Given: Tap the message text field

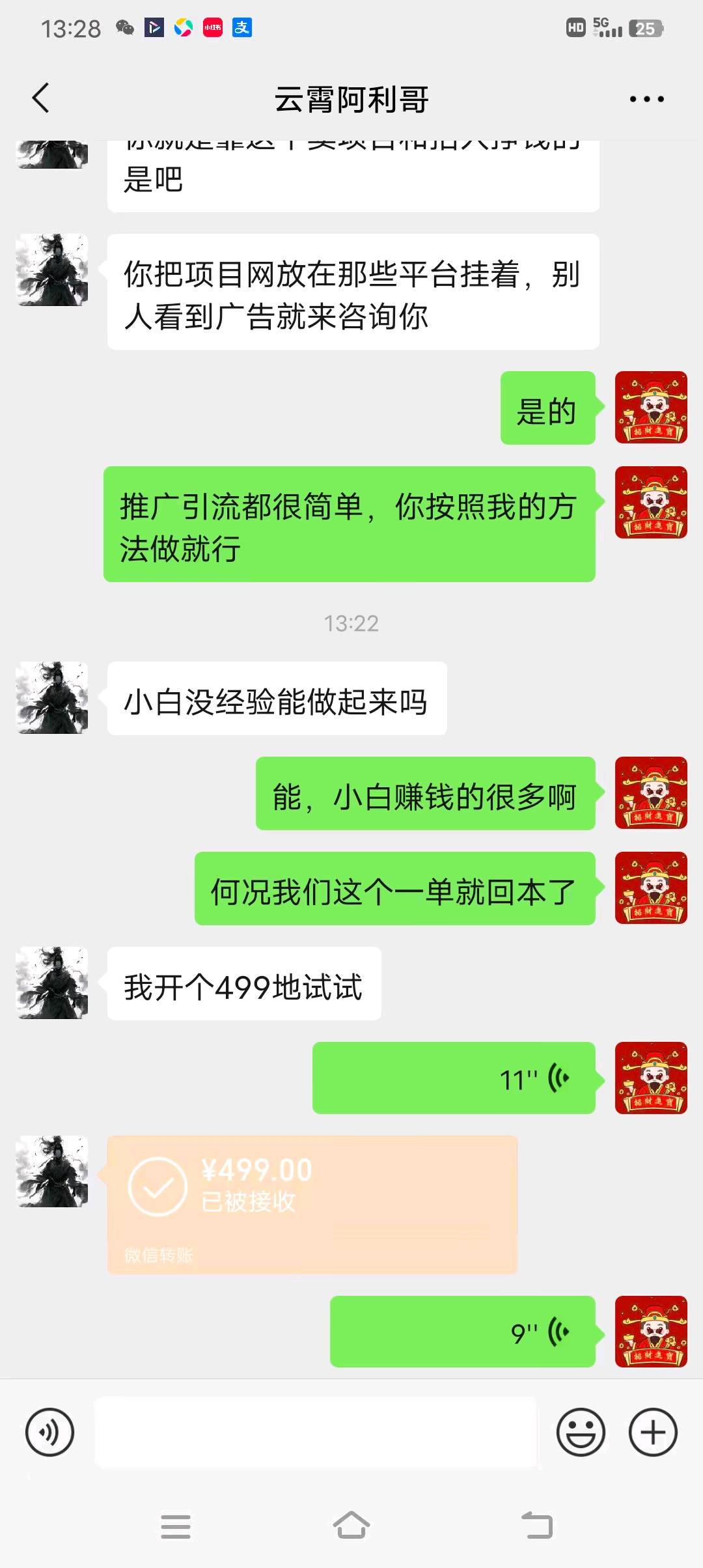Looking at the screenshot, I should tap(316, 1432).
